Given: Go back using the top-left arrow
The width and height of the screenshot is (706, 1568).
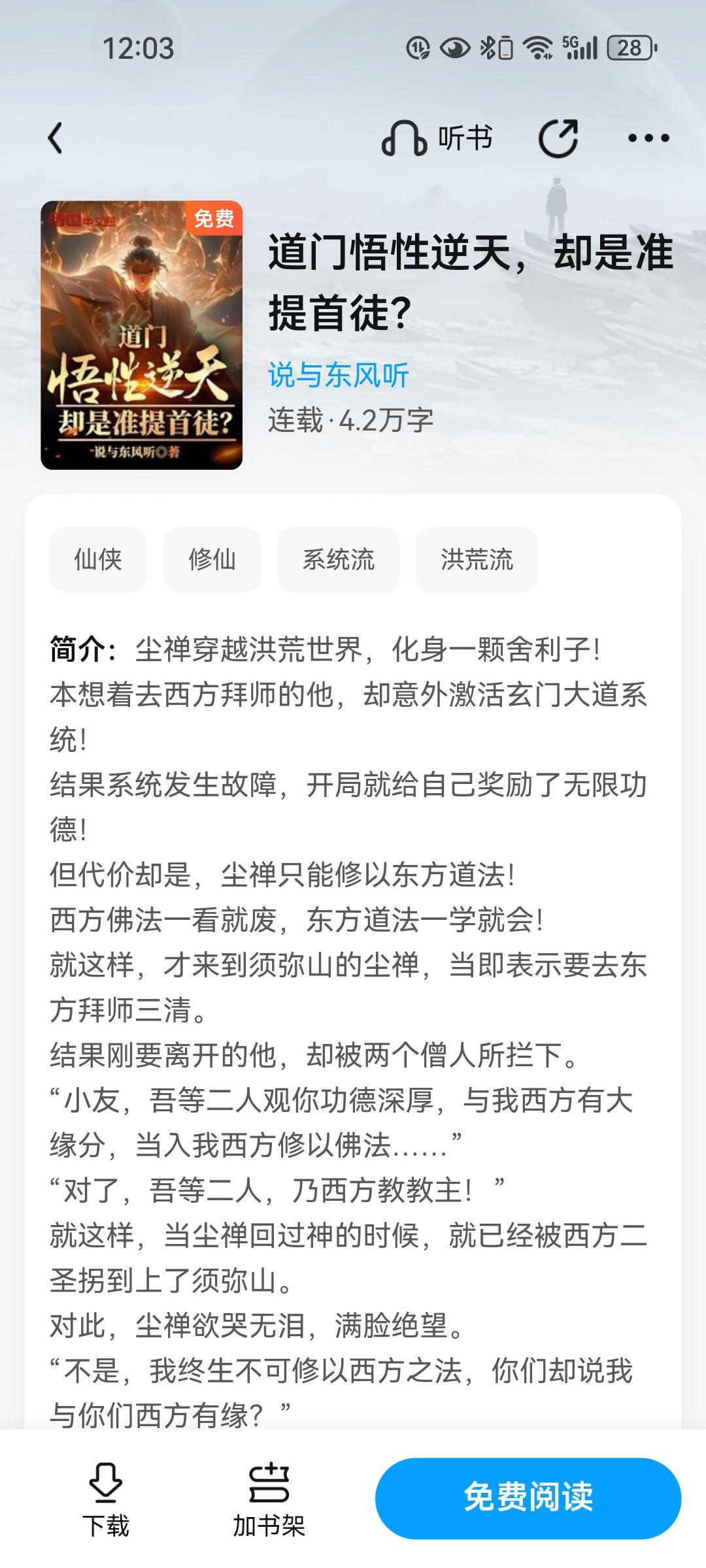Looking at the screenshot, I should click(56, 139).
